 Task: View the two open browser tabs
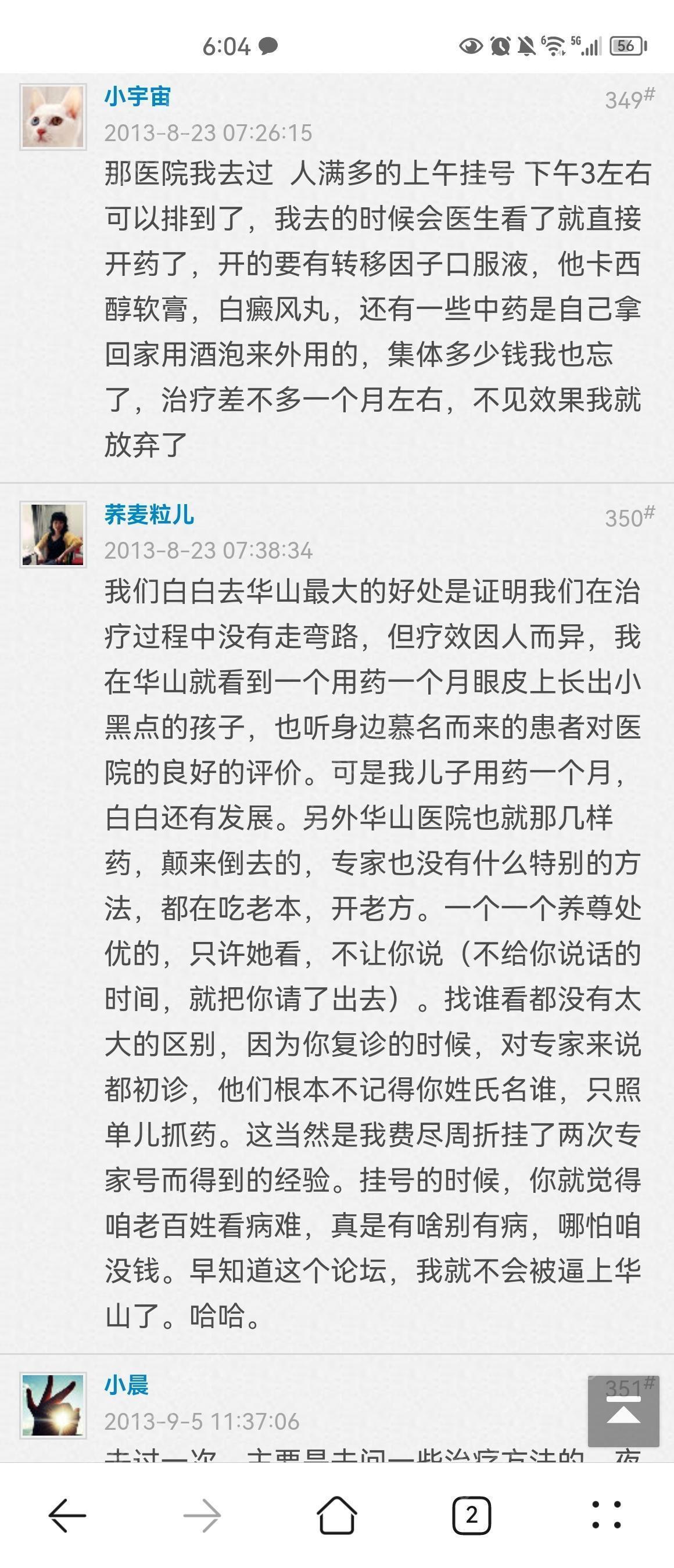[x=471, y=1515]
